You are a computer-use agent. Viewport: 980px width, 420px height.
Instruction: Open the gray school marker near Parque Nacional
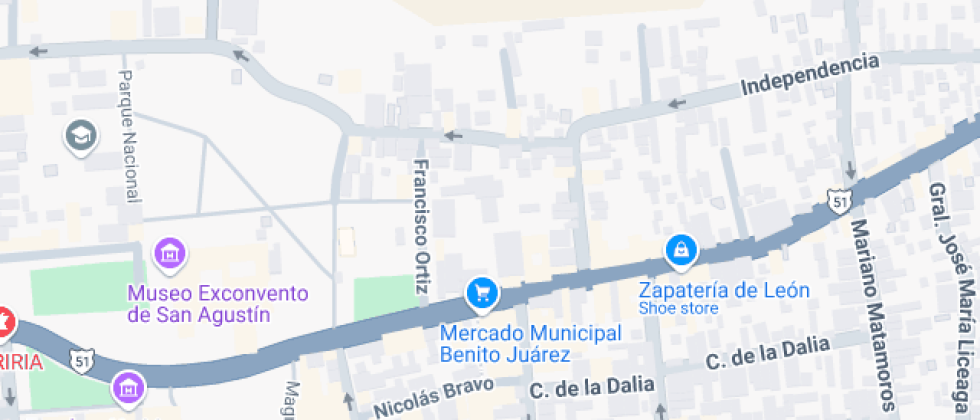click(80, 135)
